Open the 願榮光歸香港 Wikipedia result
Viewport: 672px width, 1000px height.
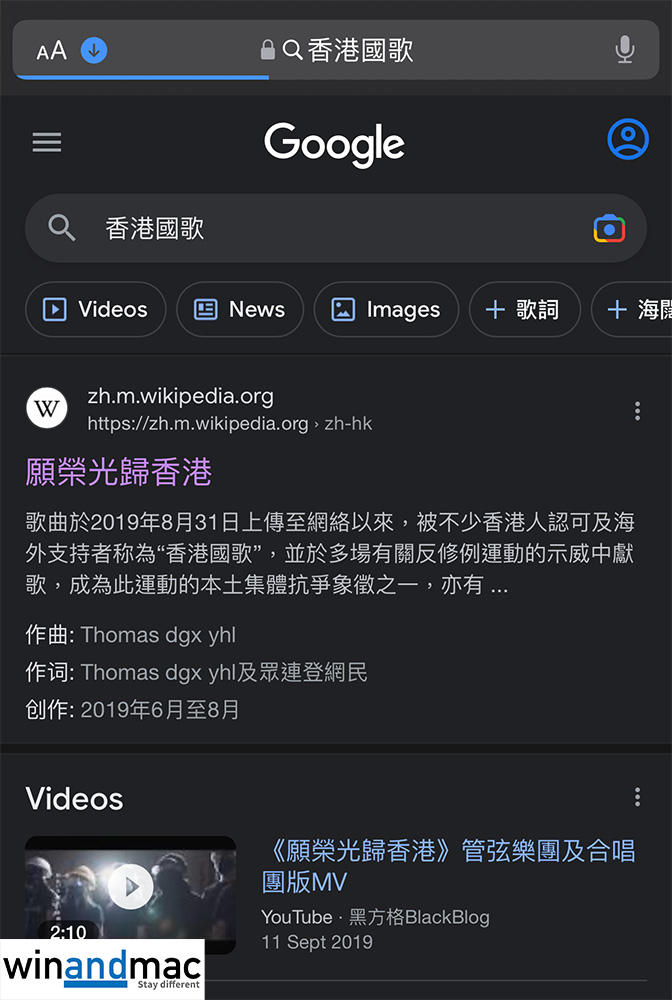(119, 472)
